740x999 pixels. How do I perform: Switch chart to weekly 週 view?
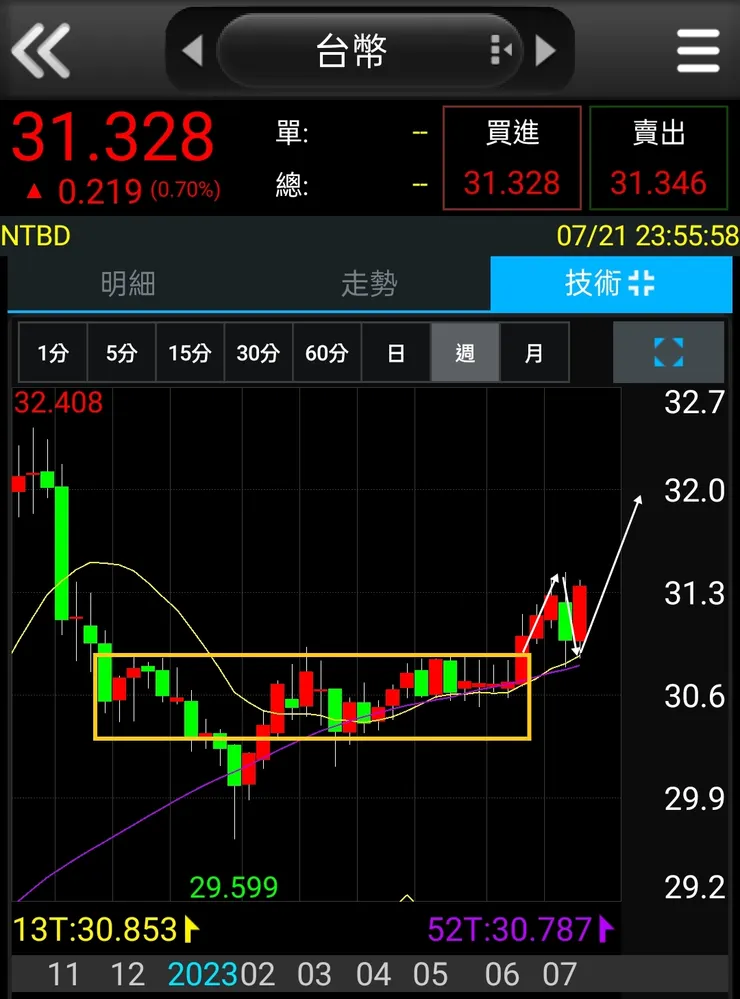(465, 353)
